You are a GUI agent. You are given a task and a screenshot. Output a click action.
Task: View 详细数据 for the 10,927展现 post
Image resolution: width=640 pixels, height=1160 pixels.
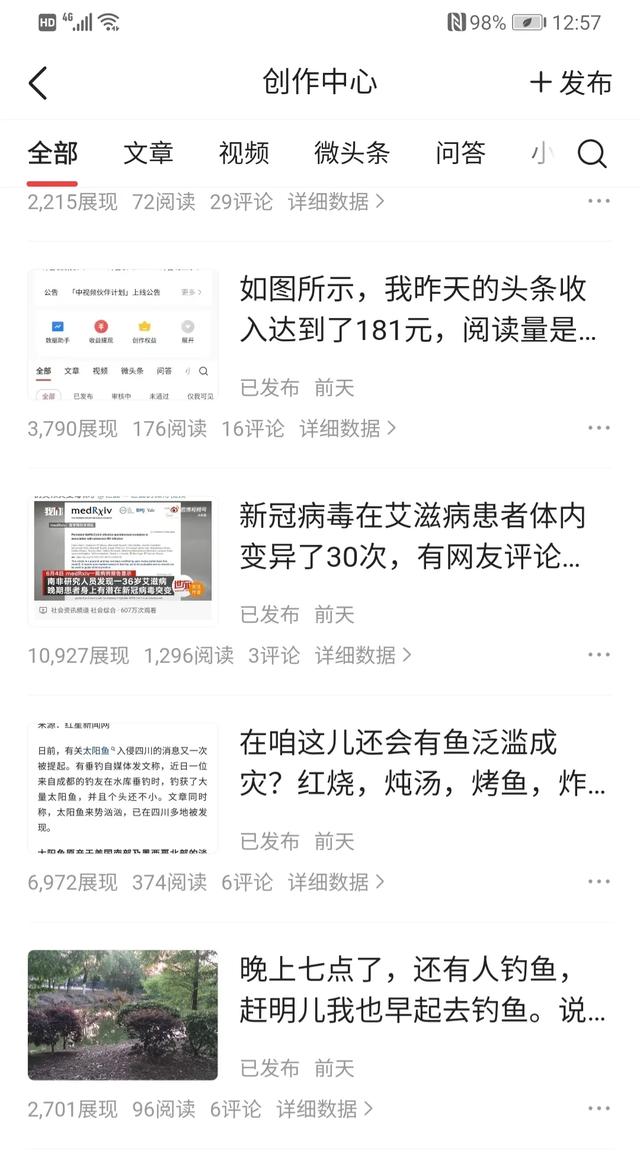[x=363, y=655]
